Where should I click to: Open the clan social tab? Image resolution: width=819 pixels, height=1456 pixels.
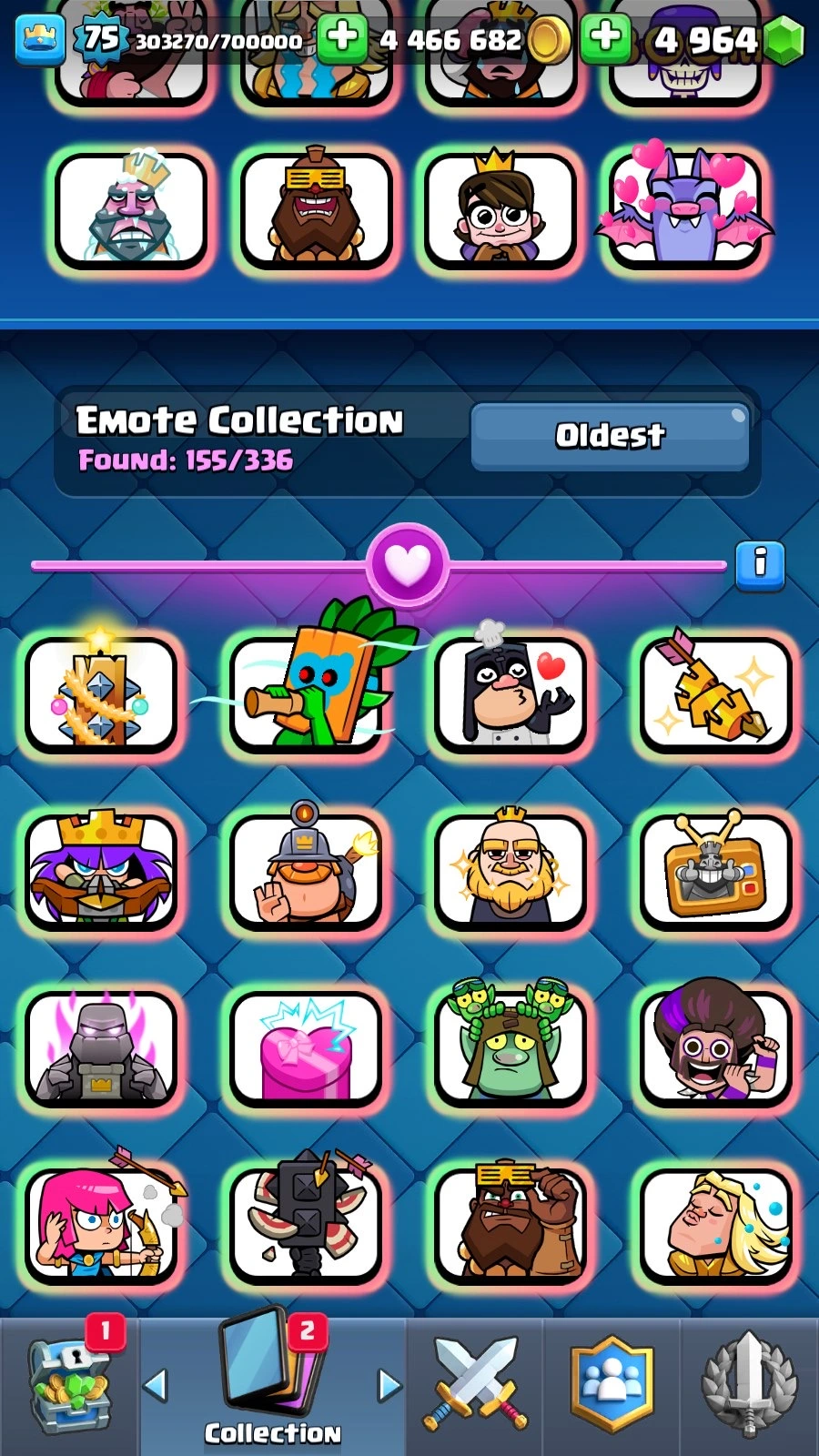[x=612, y=1385]
